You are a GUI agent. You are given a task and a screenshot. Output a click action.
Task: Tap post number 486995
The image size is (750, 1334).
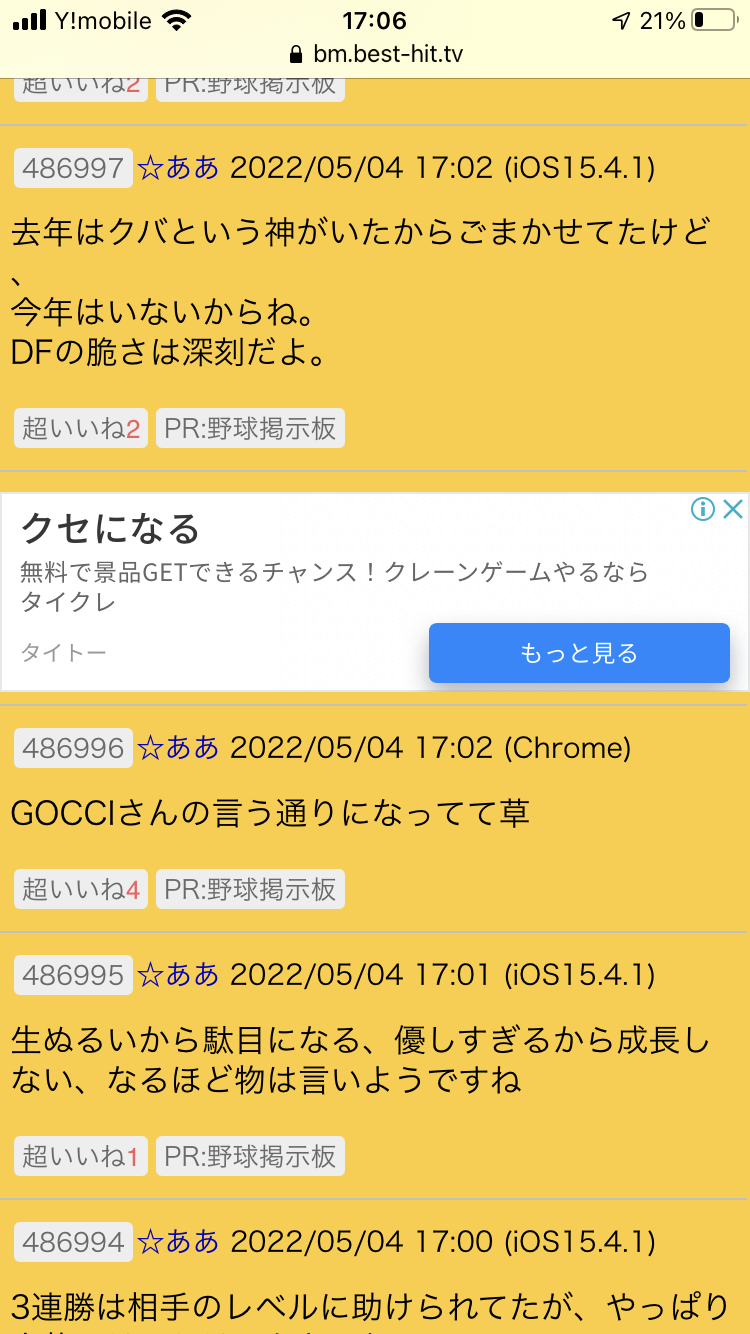click(x=73, y=974)
